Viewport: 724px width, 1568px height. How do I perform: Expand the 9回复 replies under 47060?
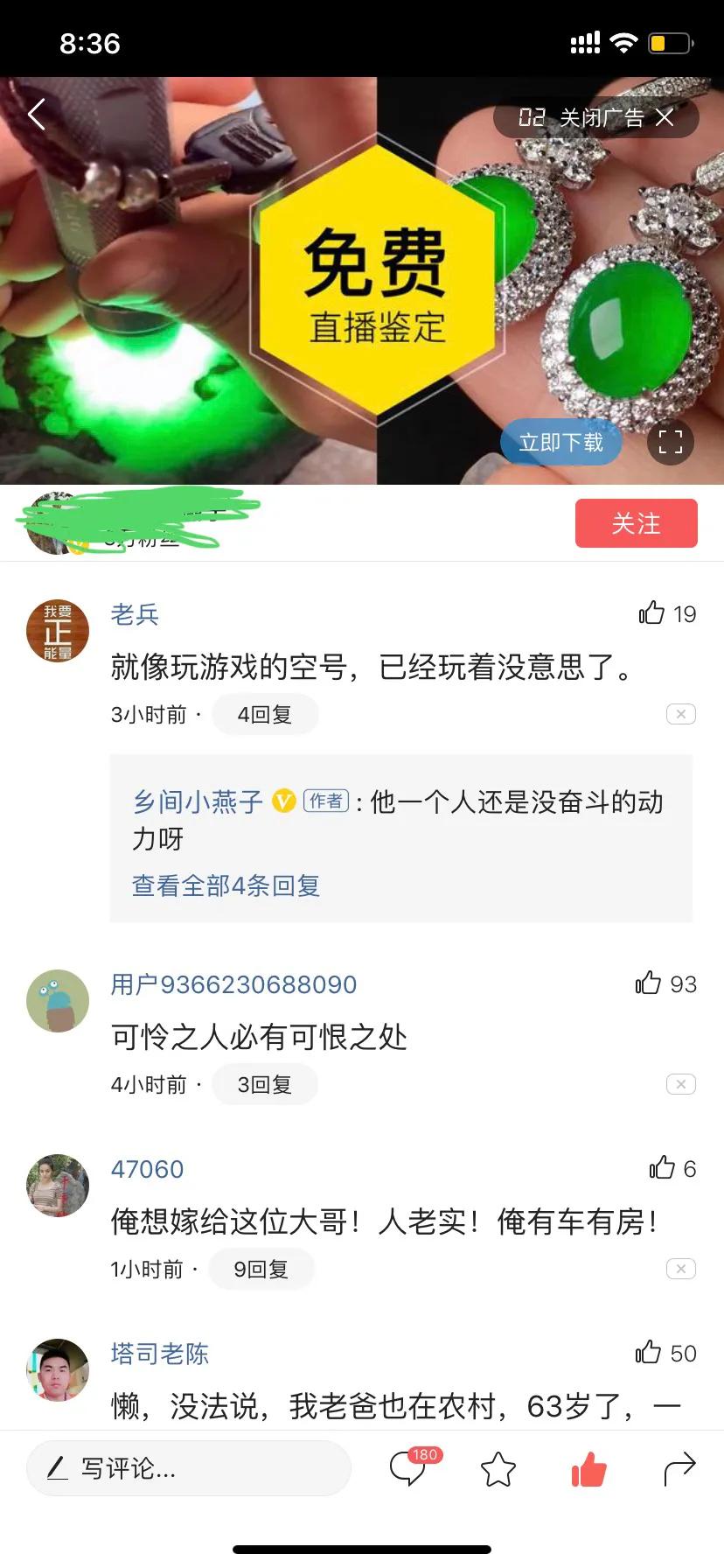click(x=261, y=1269)
